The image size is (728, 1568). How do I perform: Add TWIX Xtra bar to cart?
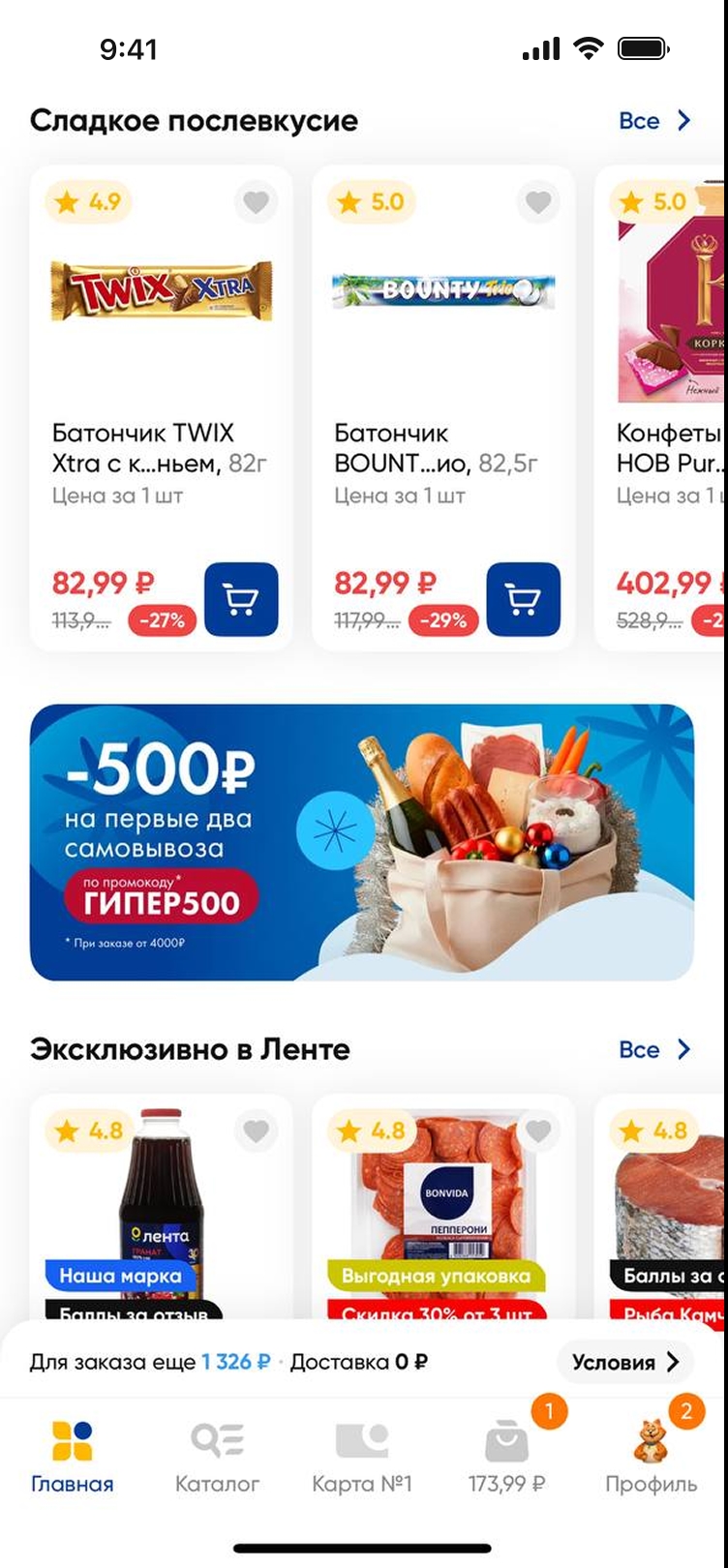click(241, 599)
